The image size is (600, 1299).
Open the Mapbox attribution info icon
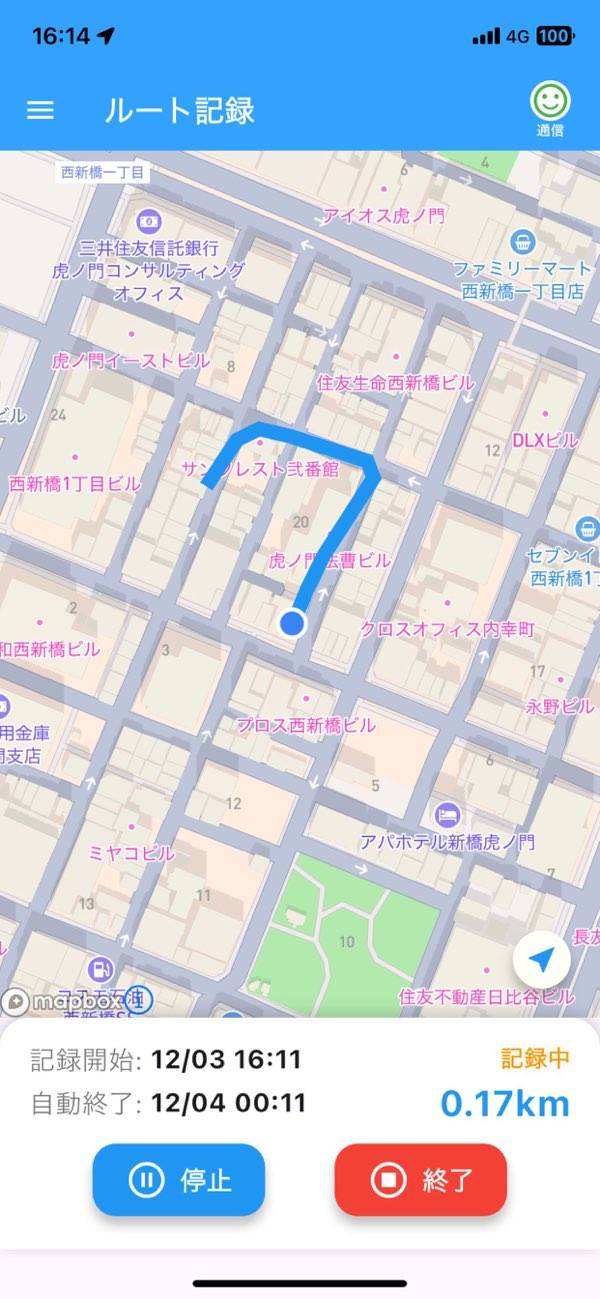coord(138,999)
